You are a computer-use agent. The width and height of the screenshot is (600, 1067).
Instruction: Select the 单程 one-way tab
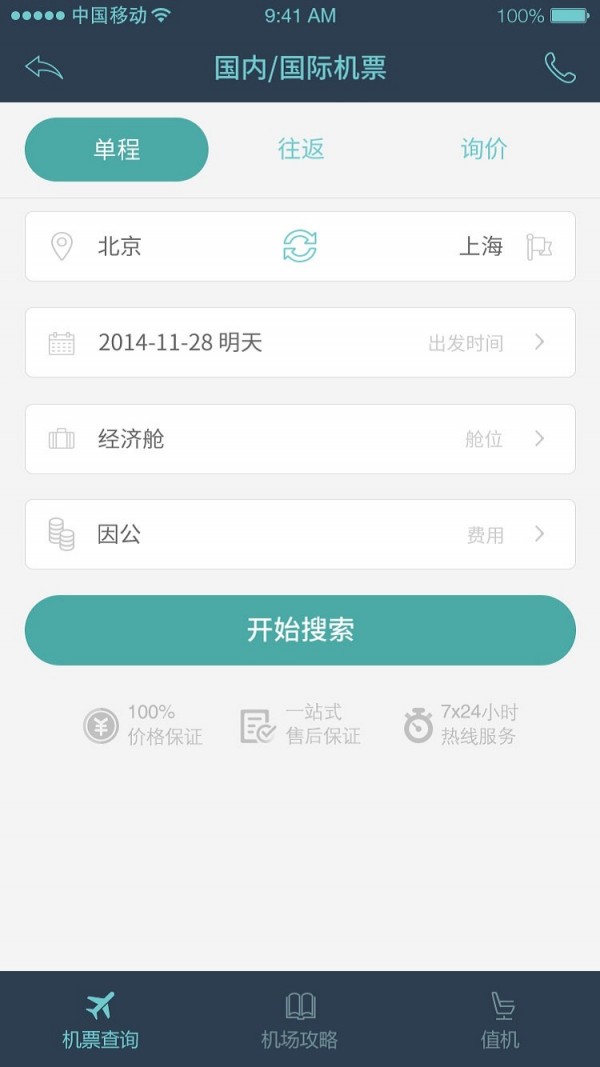pos(116,149)
